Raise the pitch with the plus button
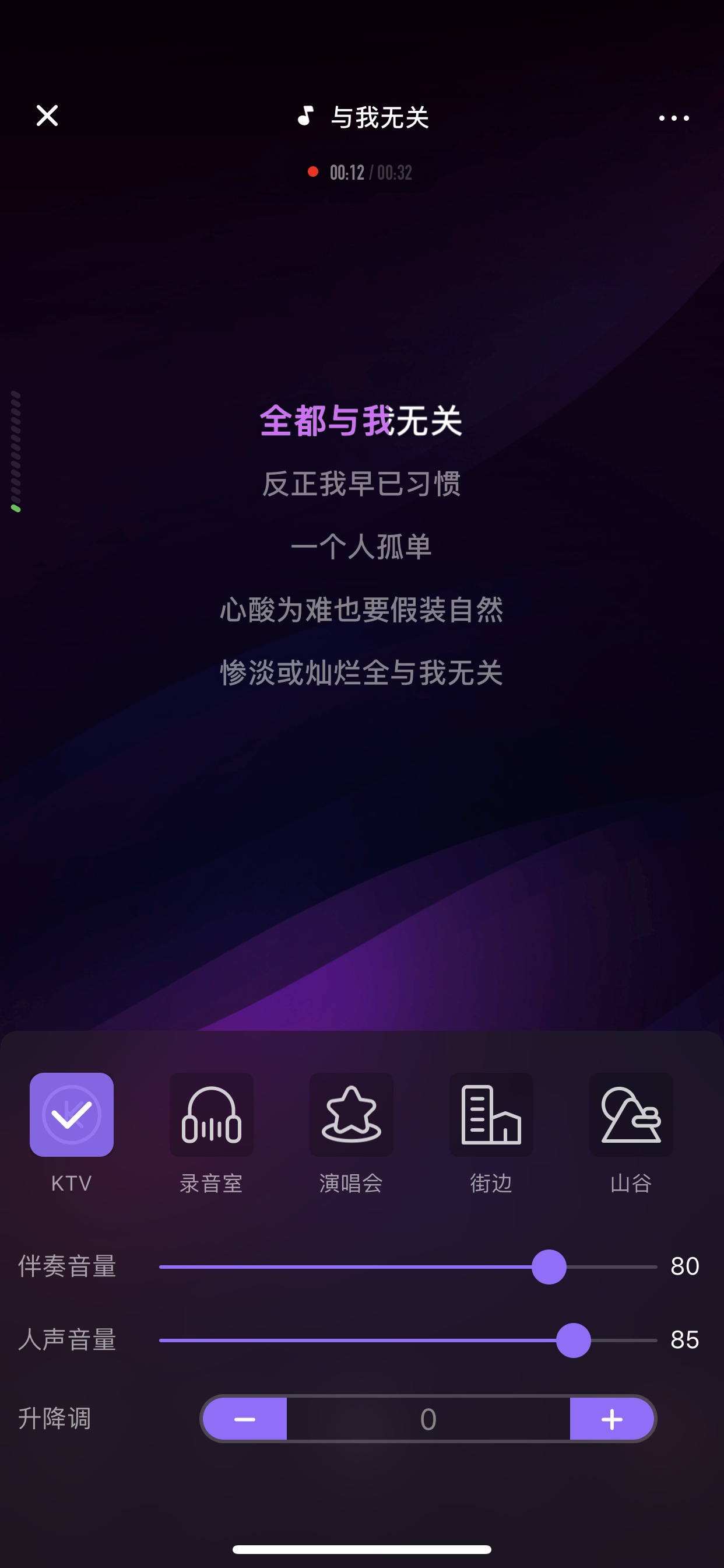This screenshot has width=724, height=1568. point(612,1419)
